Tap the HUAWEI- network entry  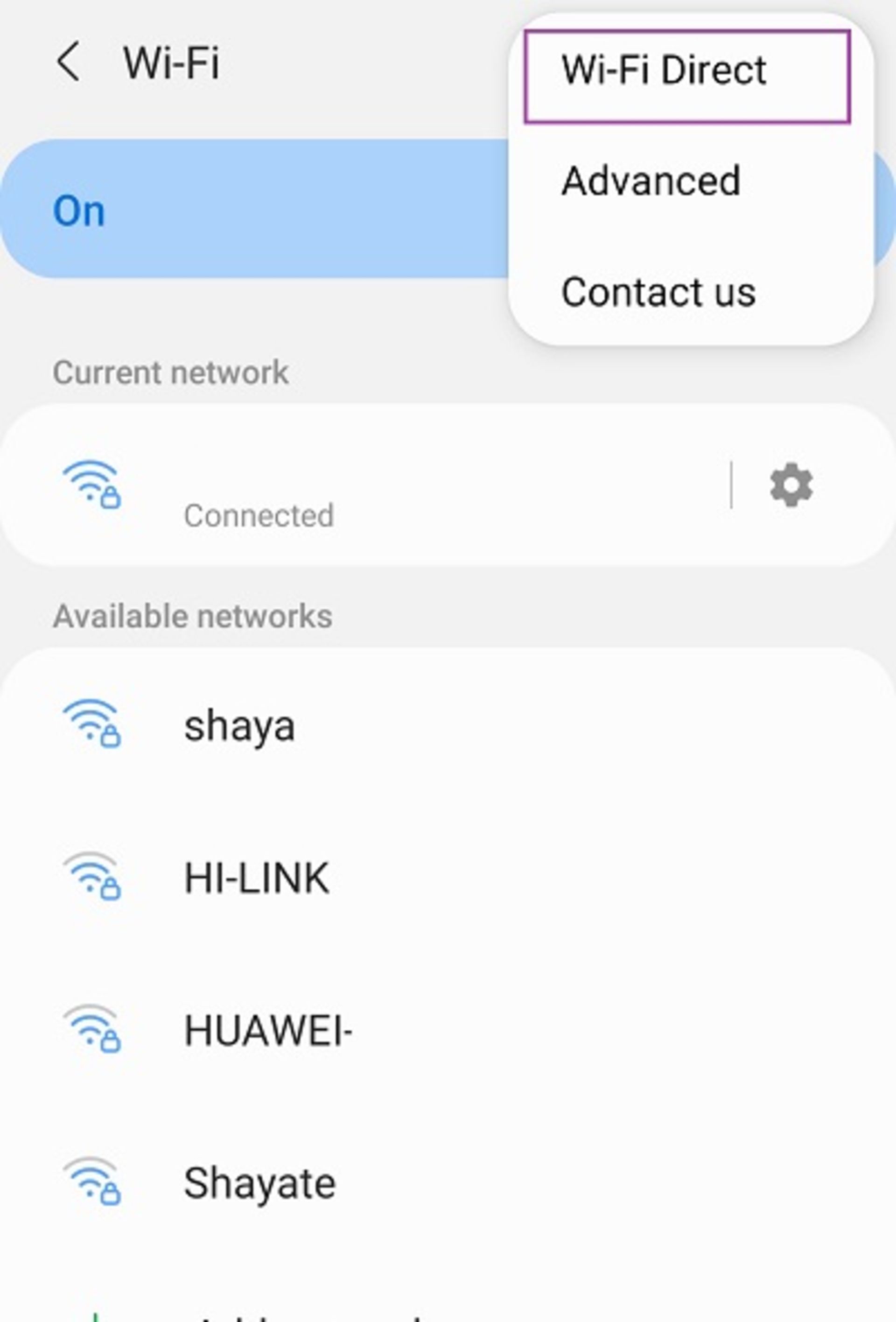point(268,1031)
